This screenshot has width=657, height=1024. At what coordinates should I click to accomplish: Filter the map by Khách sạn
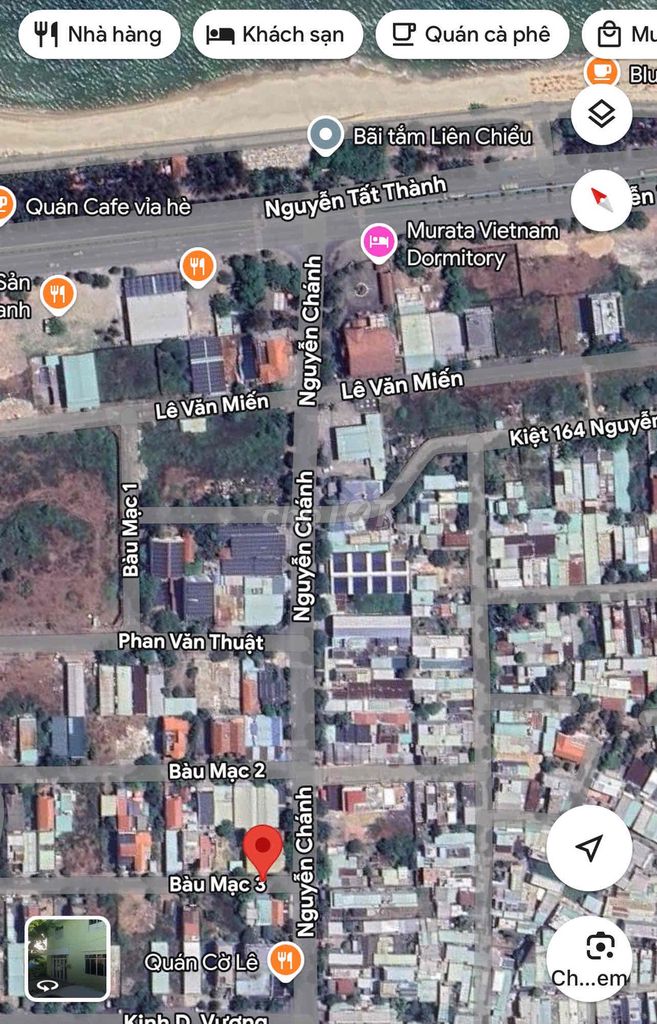(277, 35)
